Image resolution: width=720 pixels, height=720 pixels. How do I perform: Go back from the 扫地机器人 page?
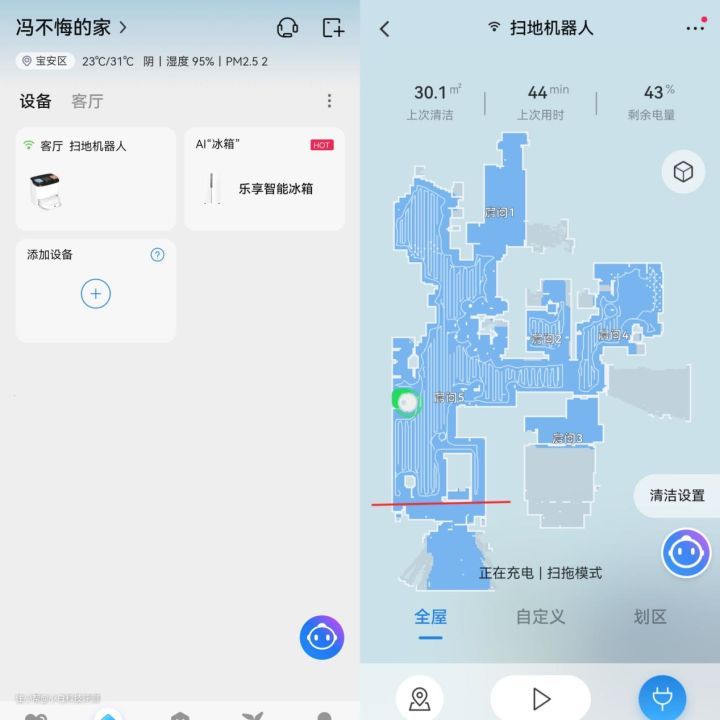(x=385, y=29)
